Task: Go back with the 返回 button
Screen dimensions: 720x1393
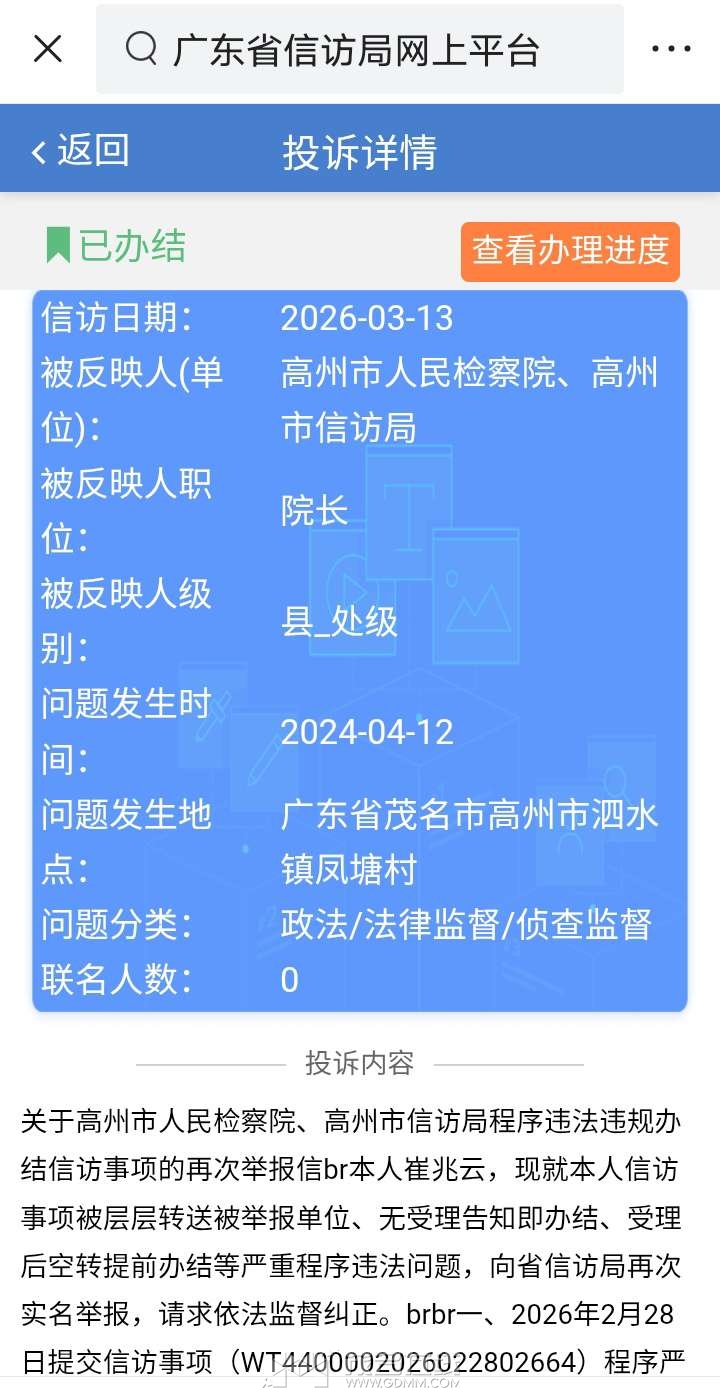Action: pyautogui.click(x=81, y=150)
